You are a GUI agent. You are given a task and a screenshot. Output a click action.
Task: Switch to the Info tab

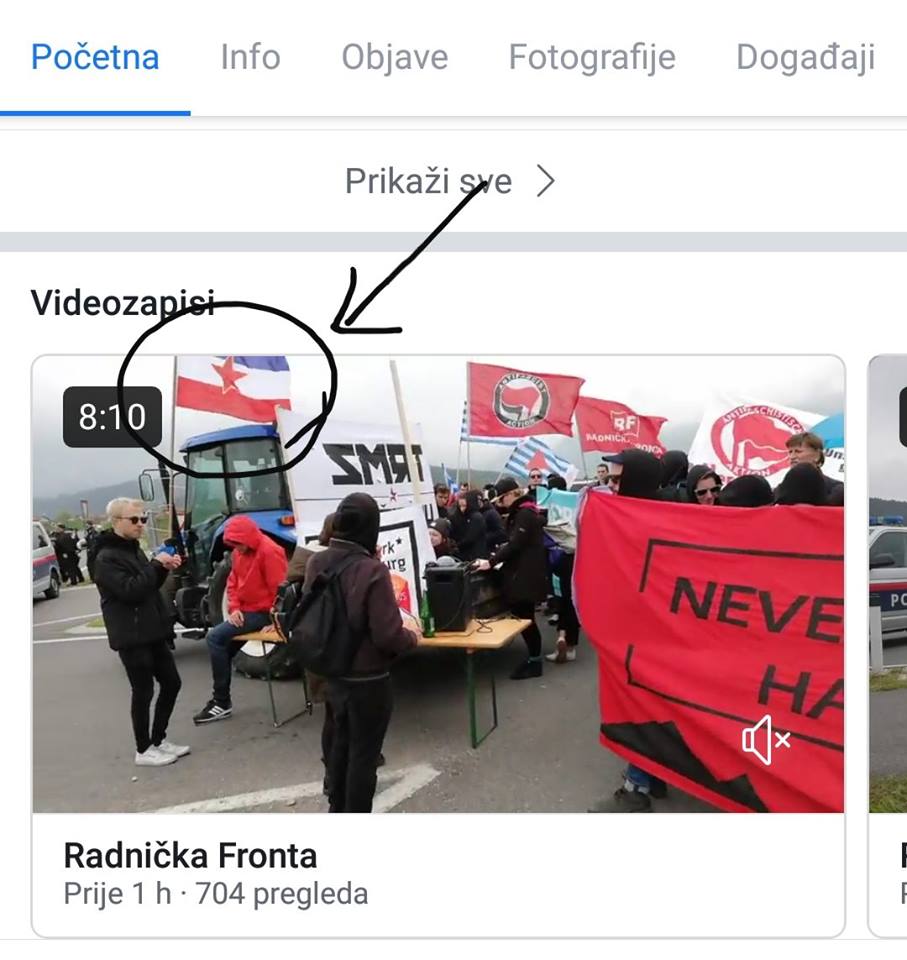pyautogui.click(x=249, y=57)
